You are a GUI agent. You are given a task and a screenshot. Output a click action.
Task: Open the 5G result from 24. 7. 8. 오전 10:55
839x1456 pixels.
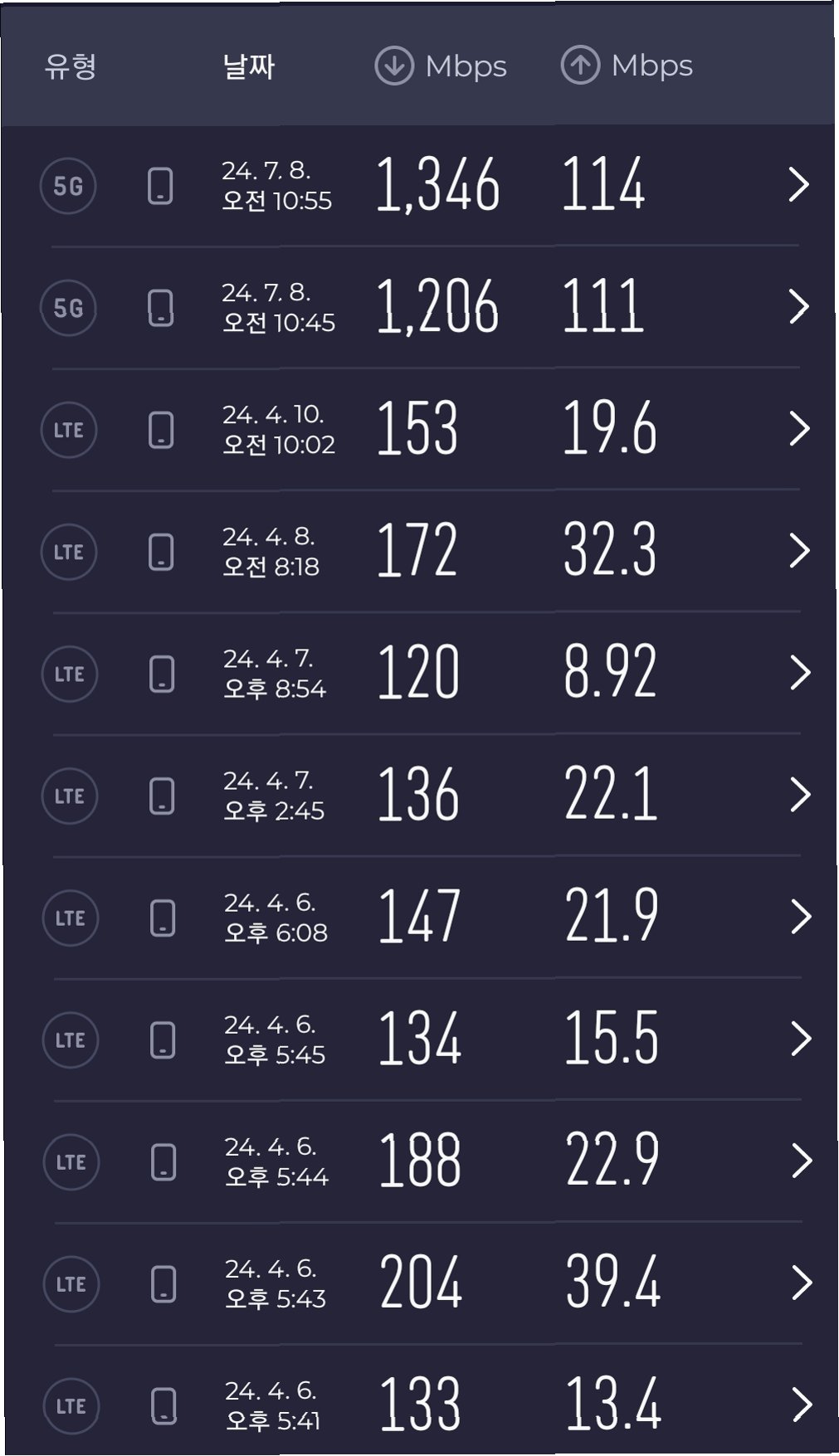coord(419,185)
